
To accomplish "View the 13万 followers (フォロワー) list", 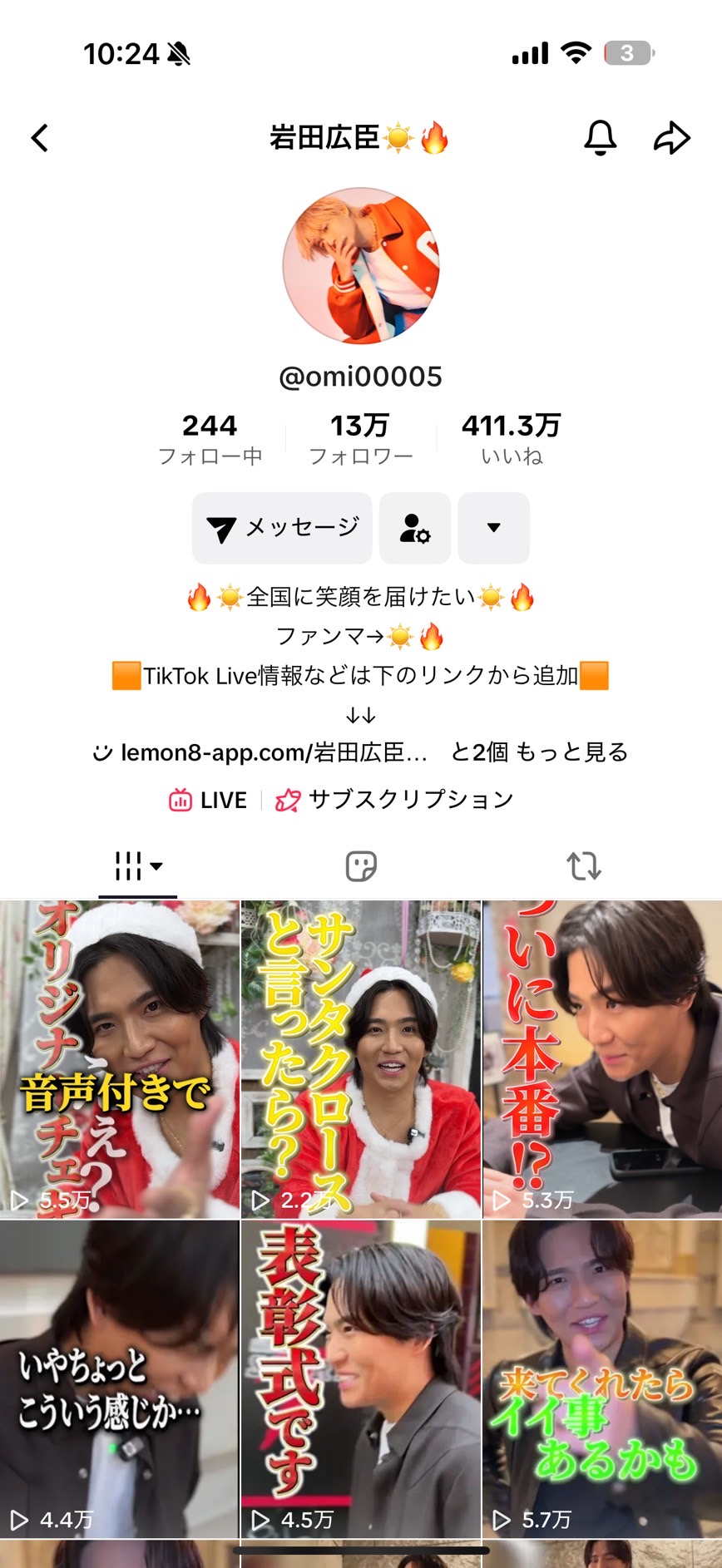I will click(x=360, y=439).
